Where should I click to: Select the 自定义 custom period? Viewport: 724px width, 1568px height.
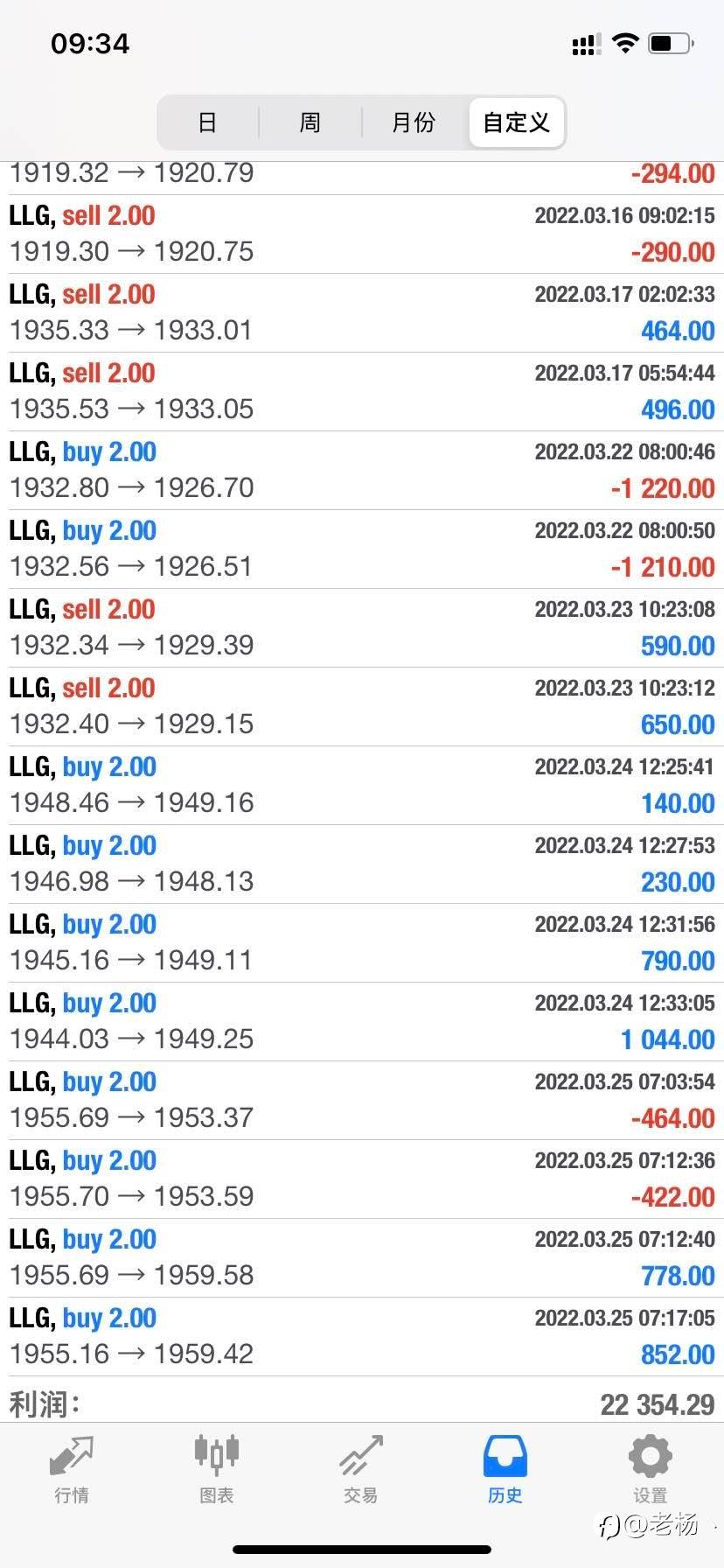tap(516, 122)
